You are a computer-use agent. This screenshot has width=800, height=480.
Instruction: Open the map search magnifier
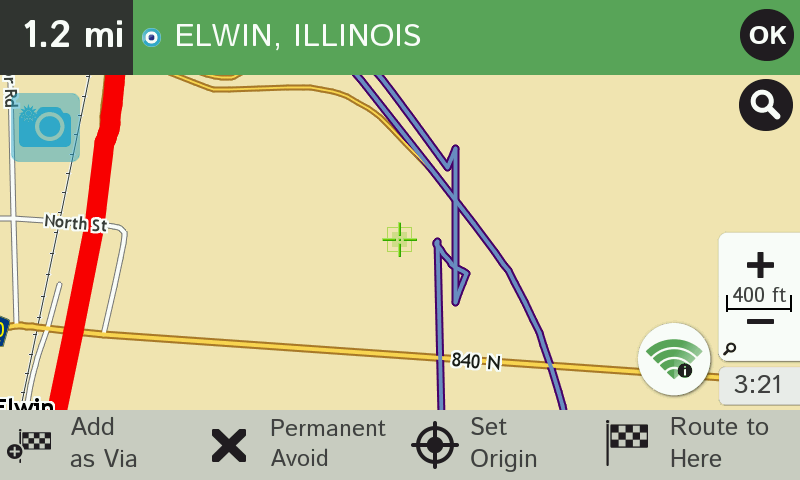click(x=766, y=104)
